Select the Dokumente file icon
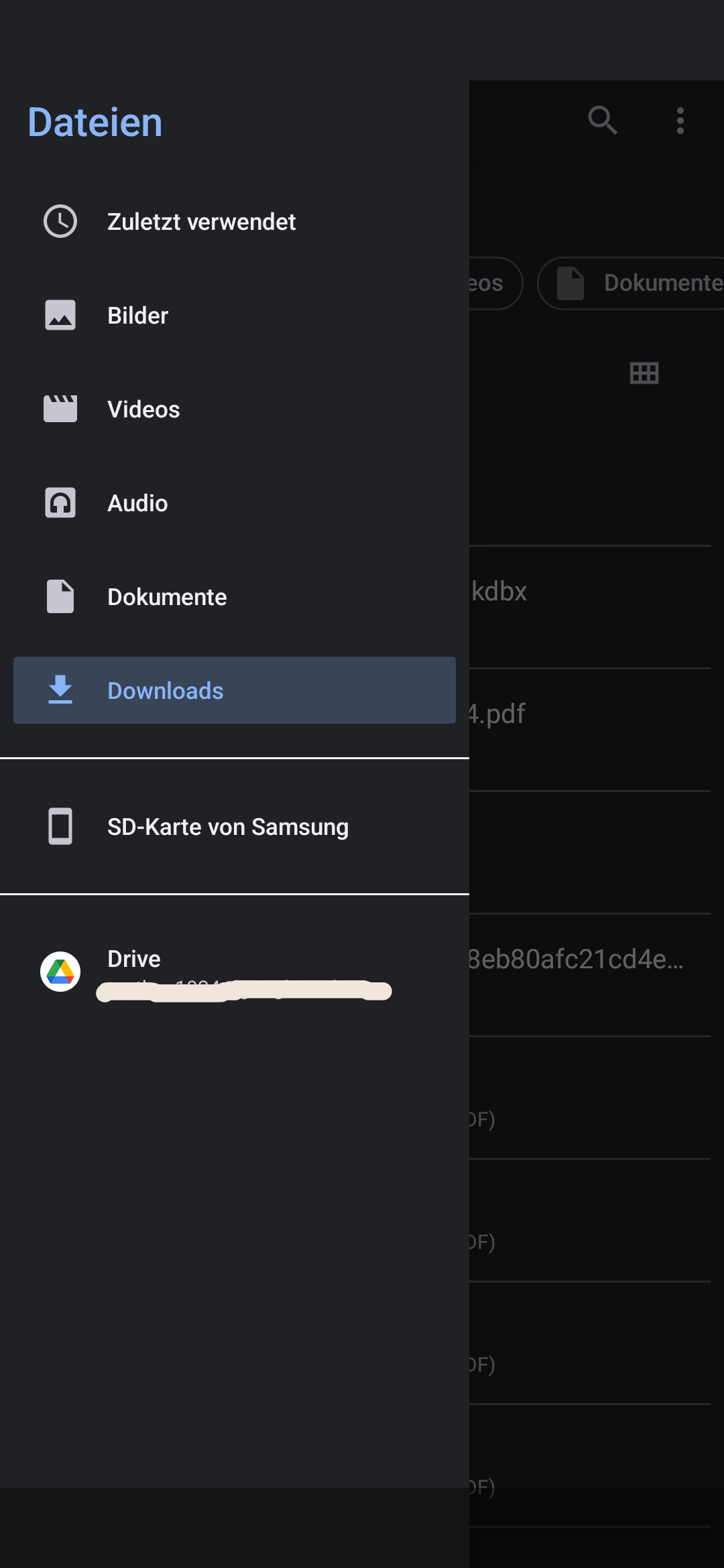The width and height of the screenshot is (724, 1568). [60, 596]
